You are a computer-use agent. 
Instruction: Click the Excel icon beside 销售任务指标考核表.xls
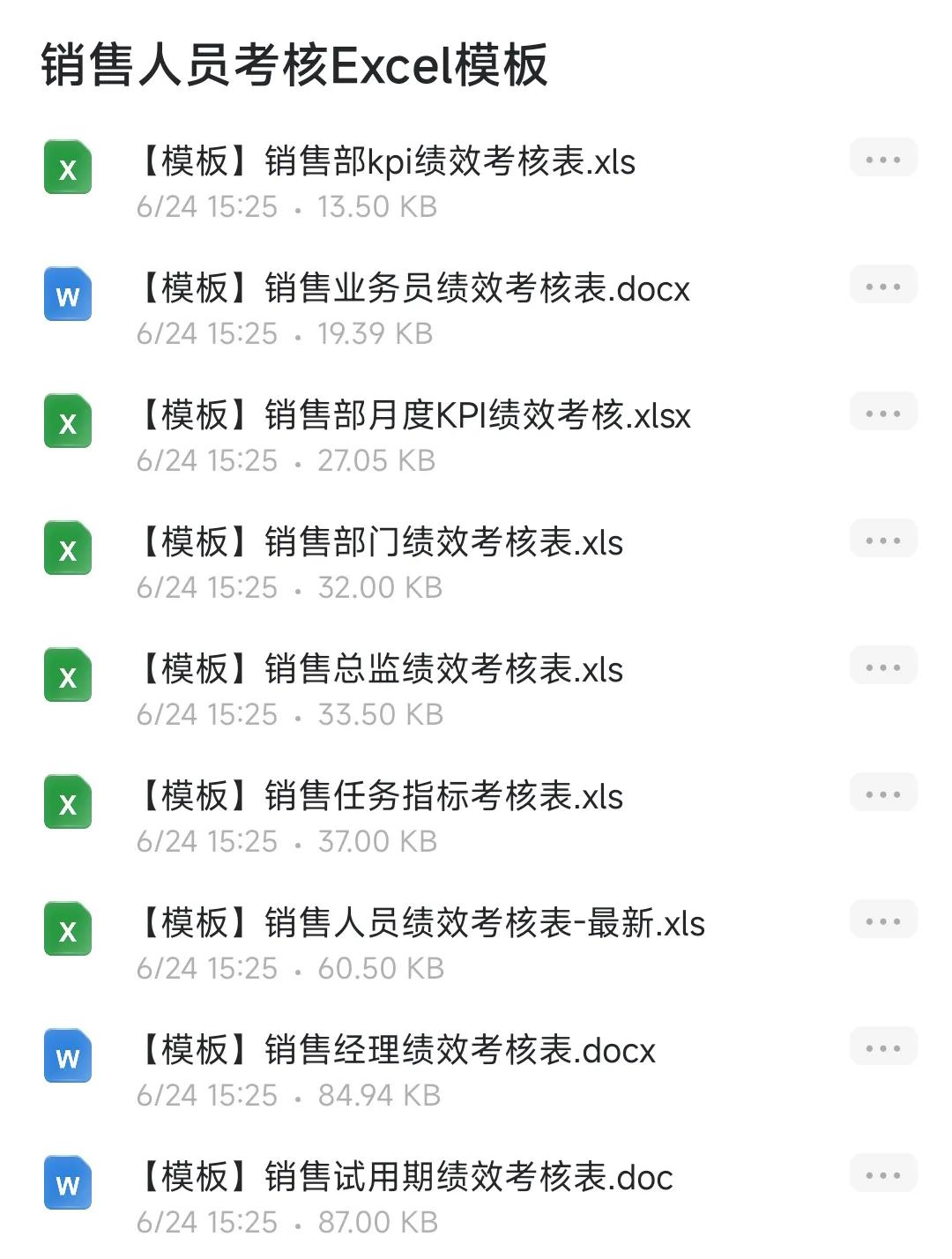tap(67, 803)
